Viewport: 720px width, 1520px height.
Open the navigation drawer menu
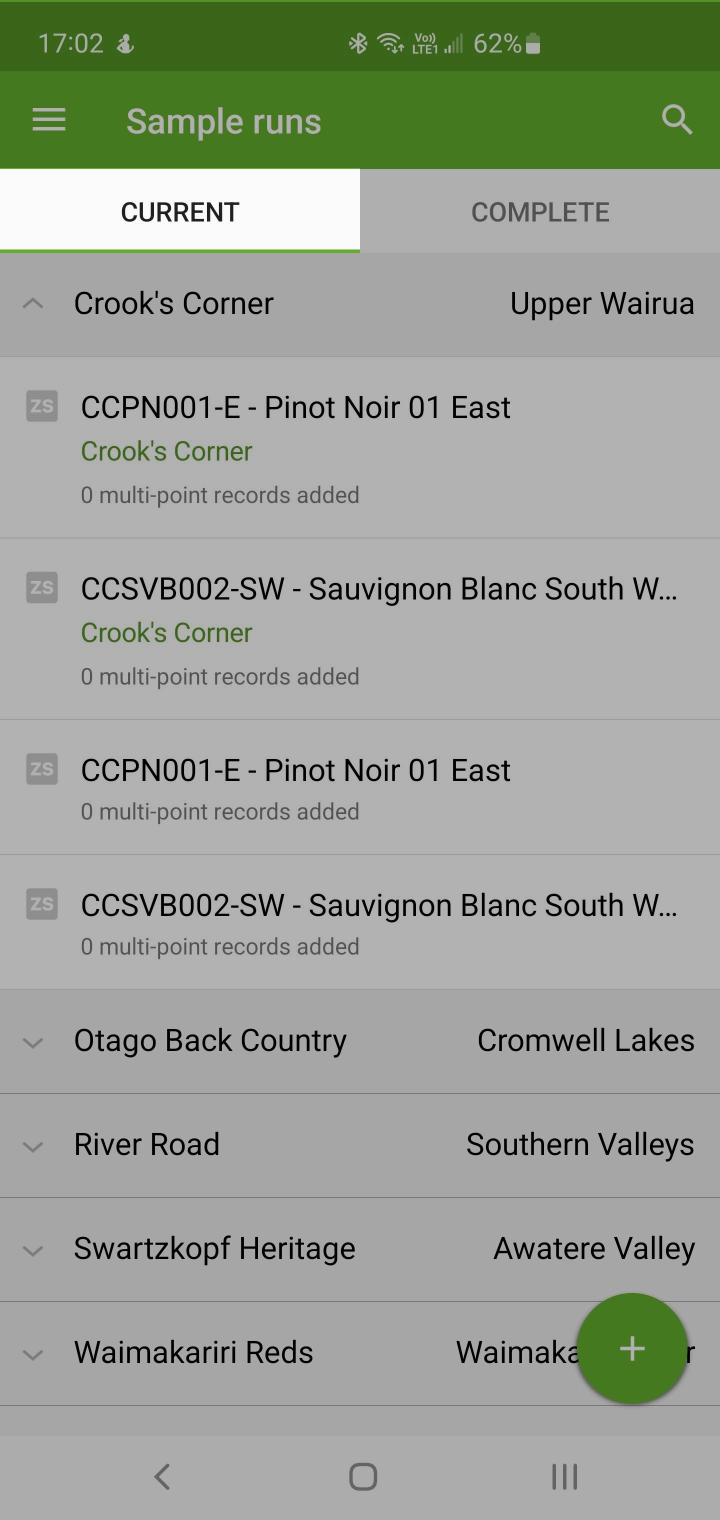click(x=49, y=121)
